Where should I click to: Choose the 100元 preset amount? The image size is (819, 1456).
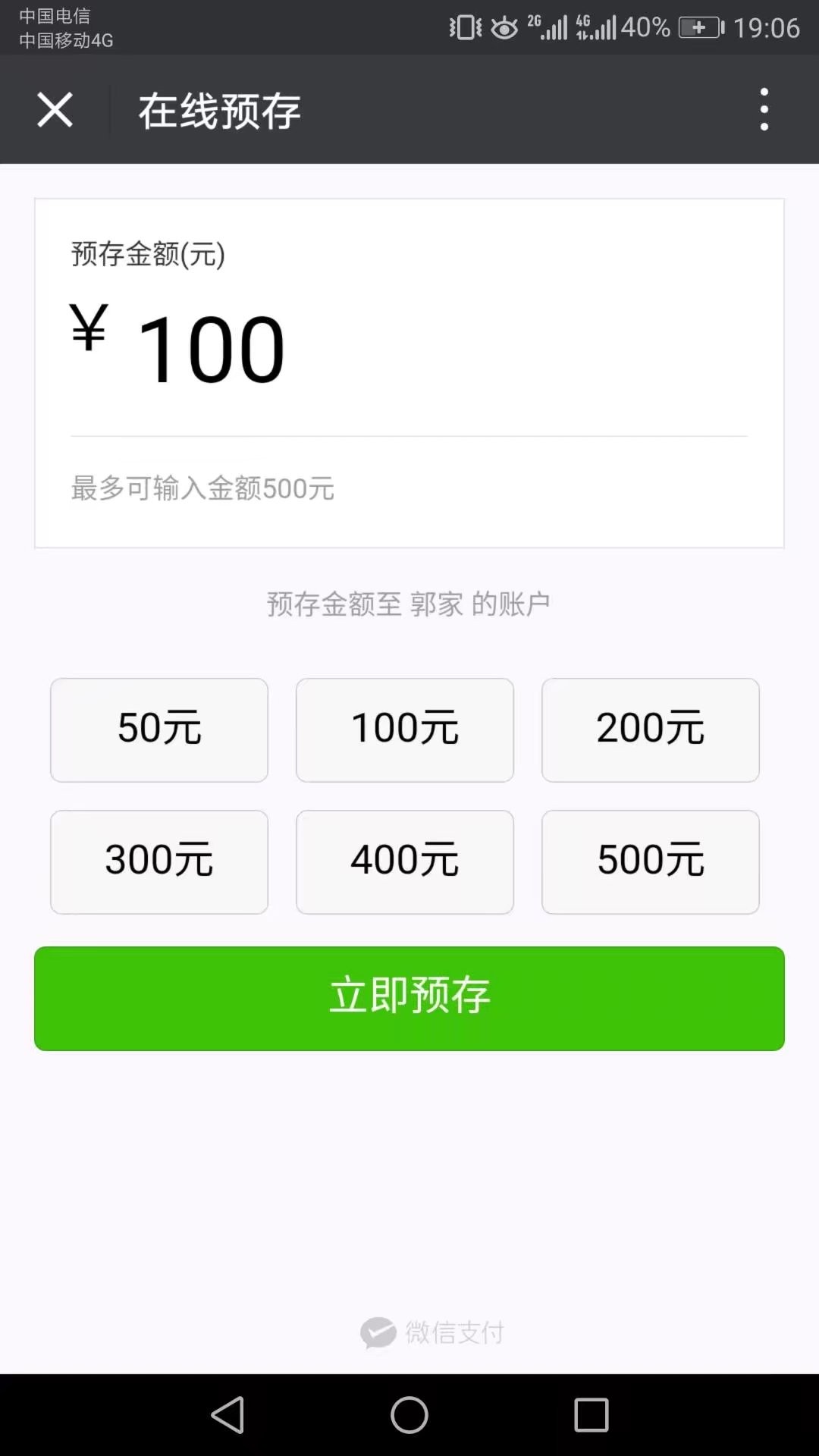(x=405, y=730)
